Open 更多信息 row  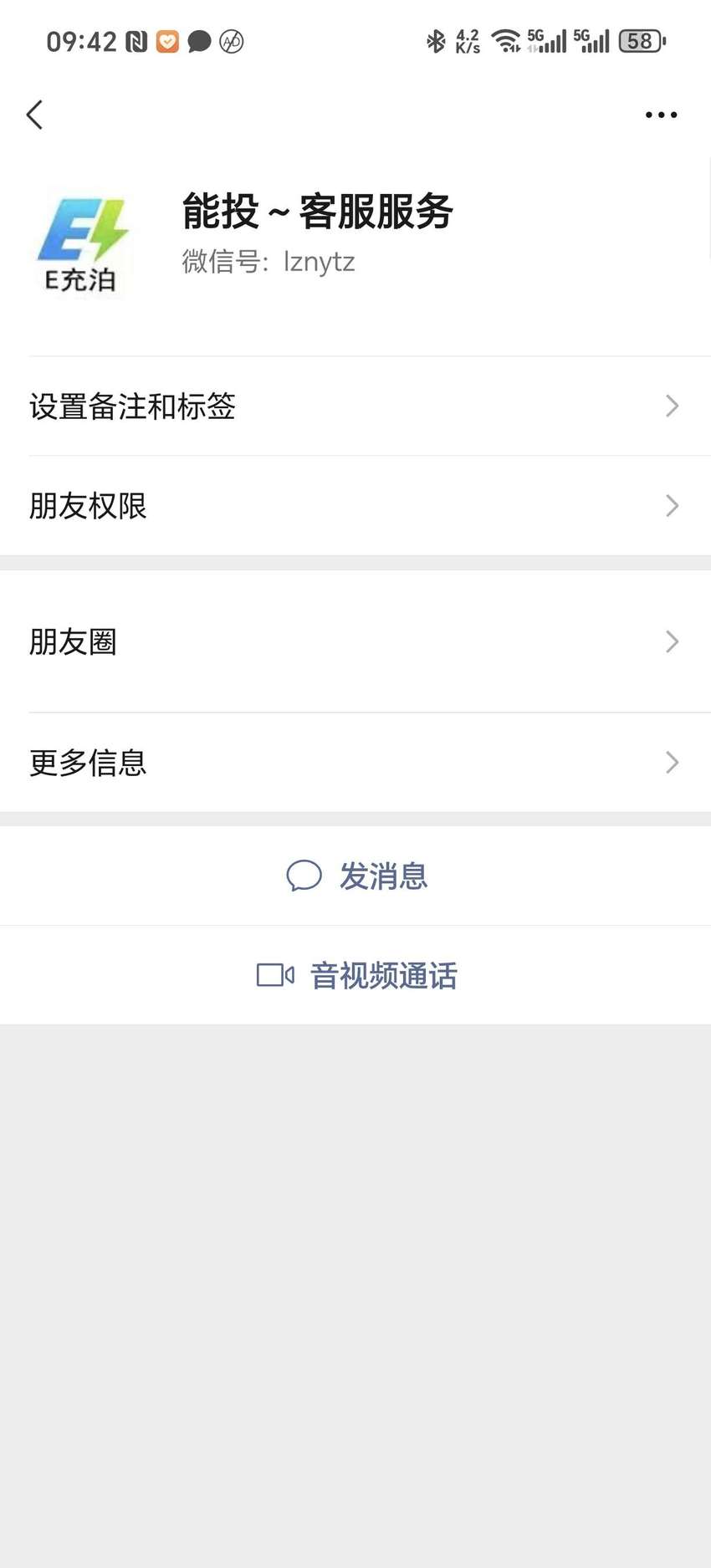tap(355, 763)
